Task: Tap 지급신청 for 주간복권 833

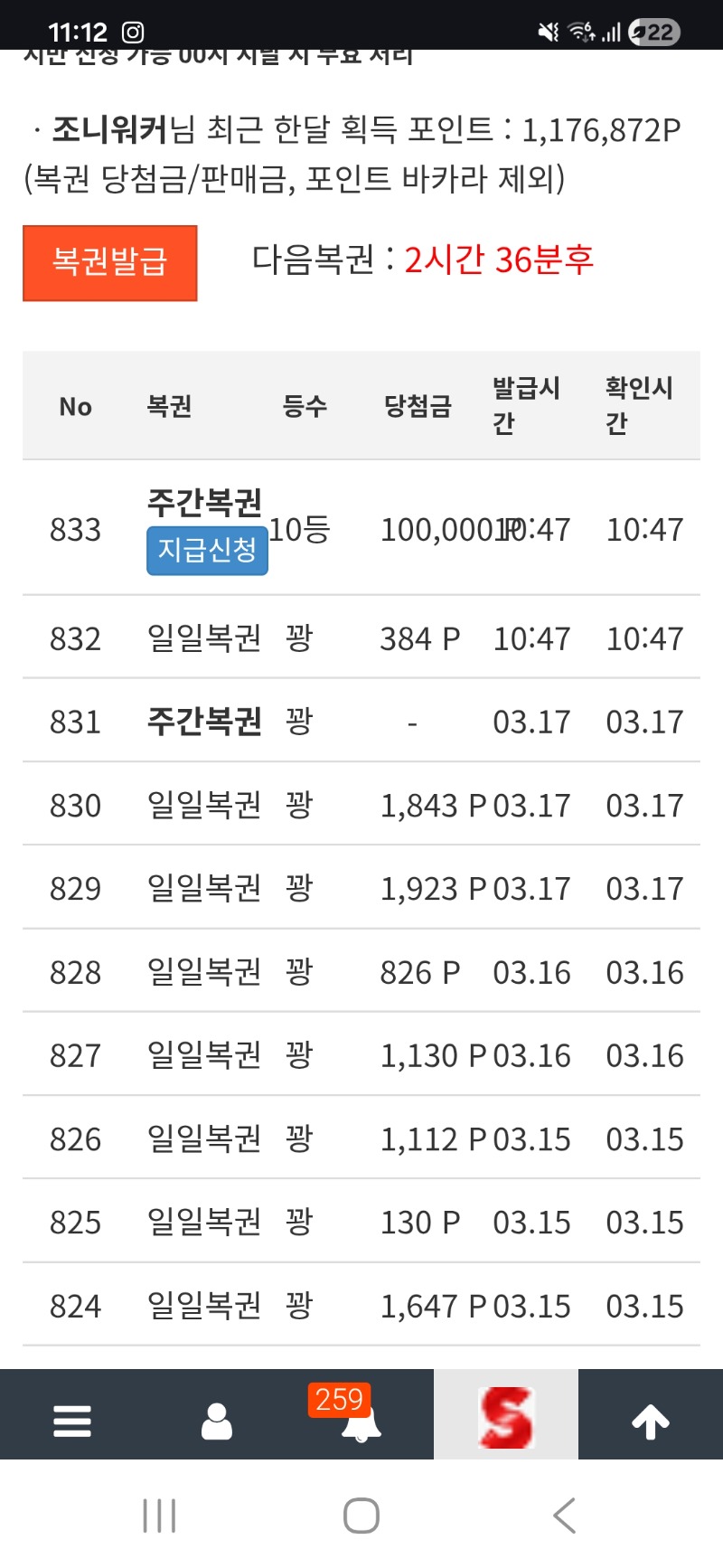Action: pos(207,550)
